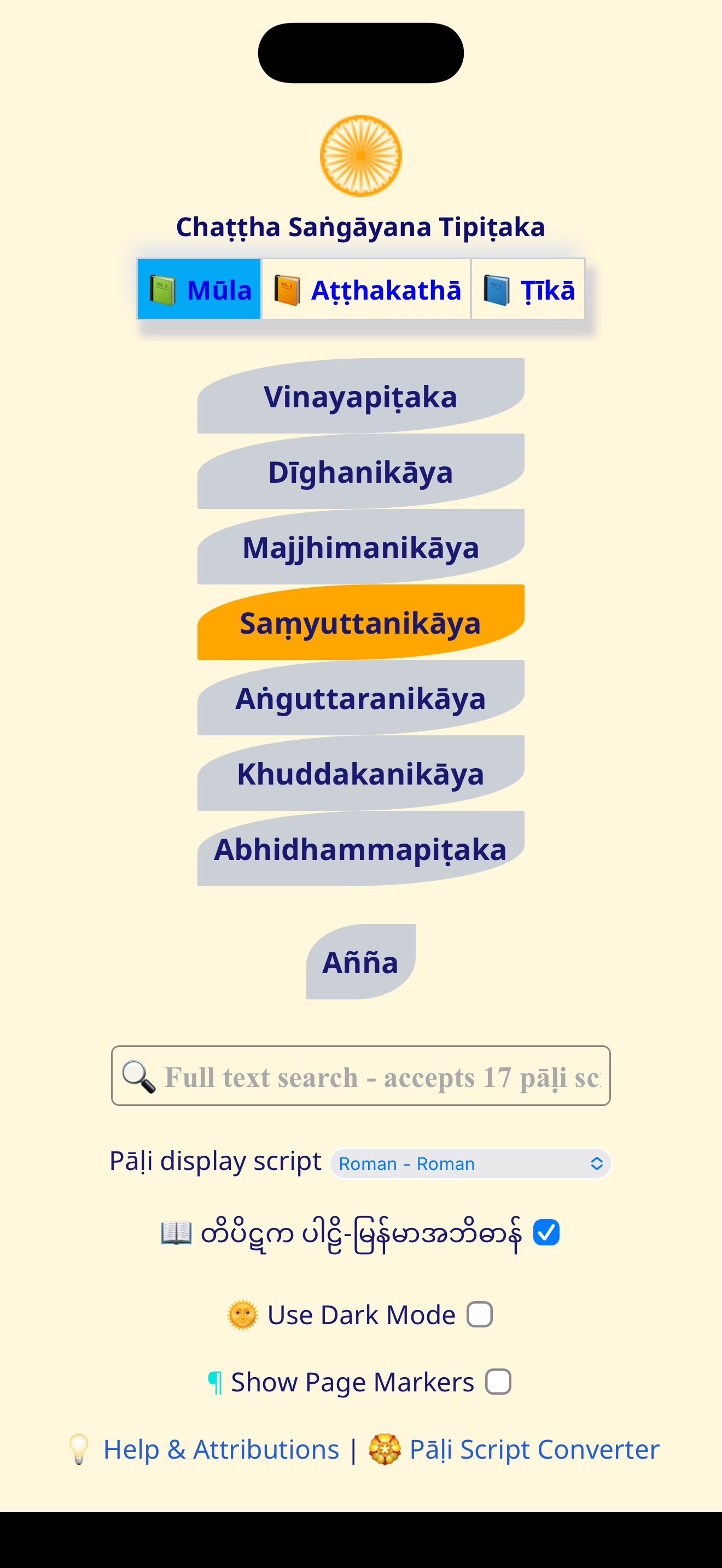Open the Pāḷi display script dropdown
The image size is (722, 1568).
tap(469, 1163)
